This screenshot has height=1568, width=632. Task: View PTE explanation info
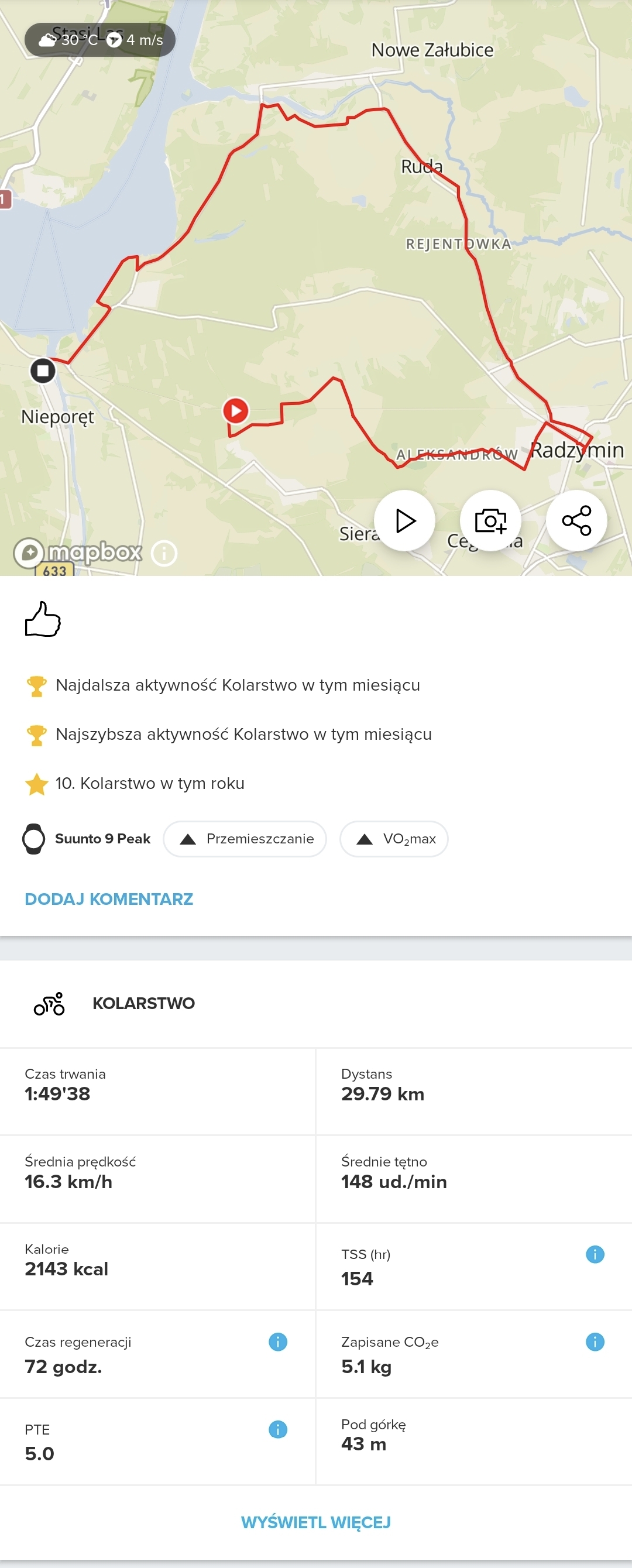click(x=277, y=1429)
